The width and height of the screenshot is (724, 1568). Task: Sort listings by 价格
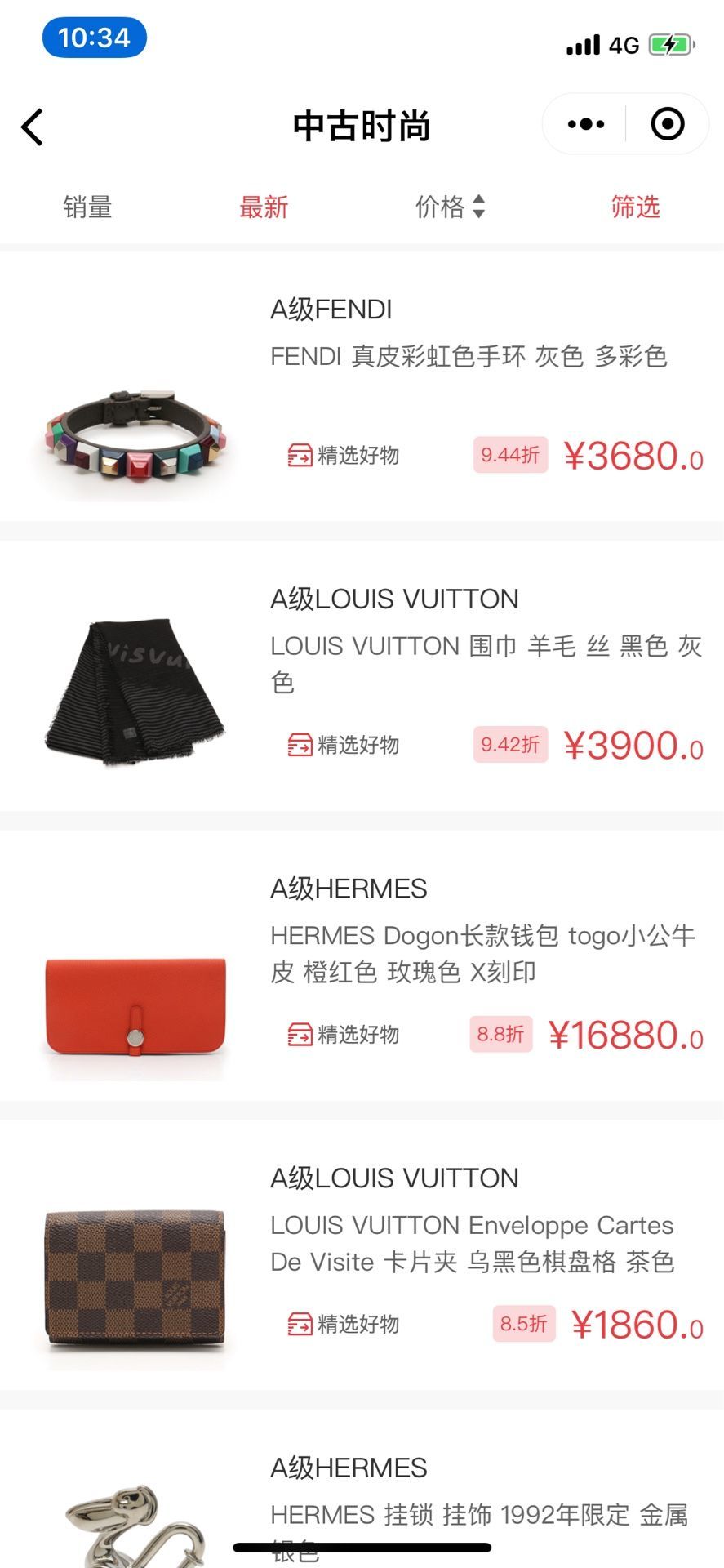[x=449, y=207]
